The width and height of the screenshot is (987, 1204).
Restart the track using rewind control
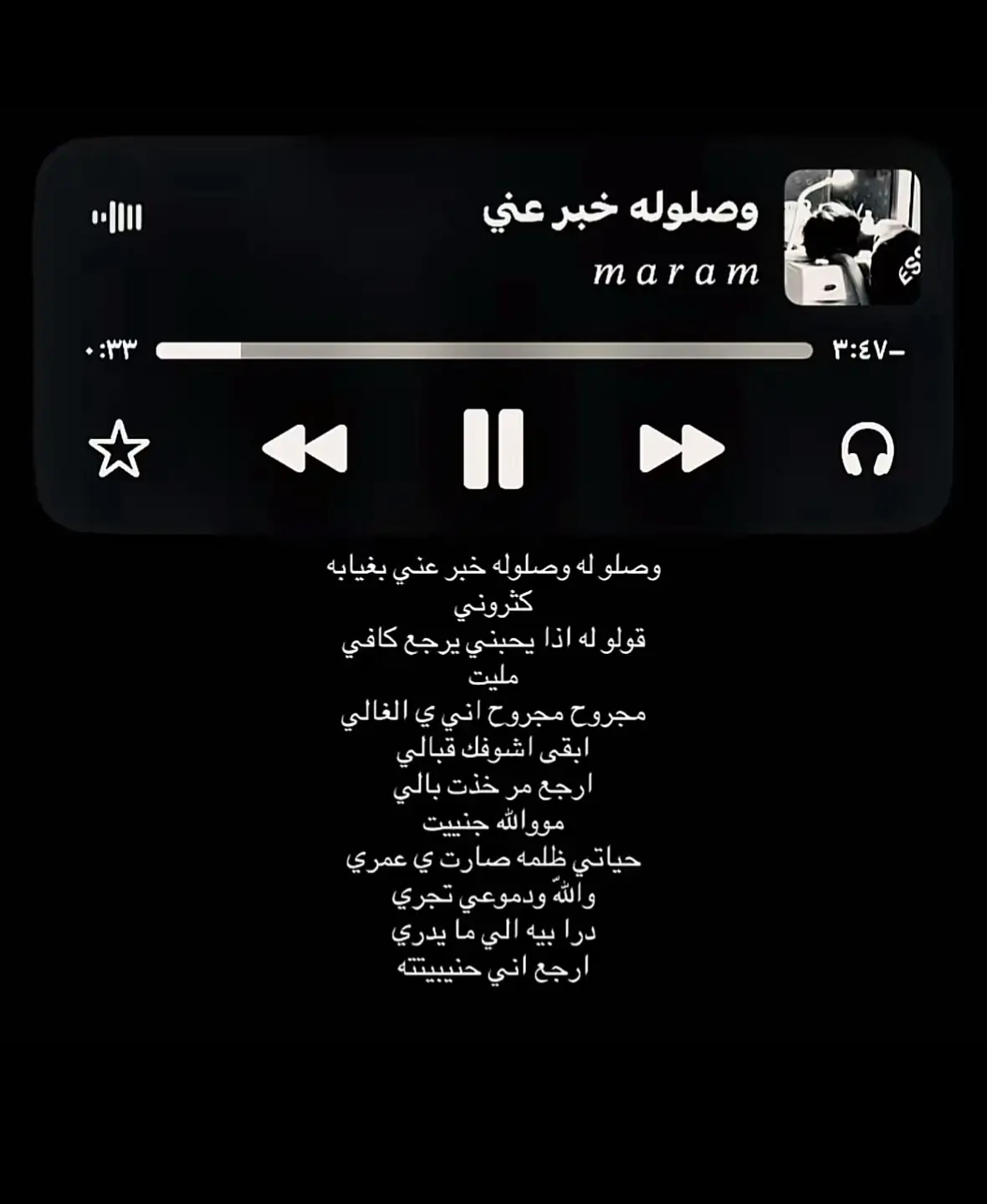coord(306,450)
